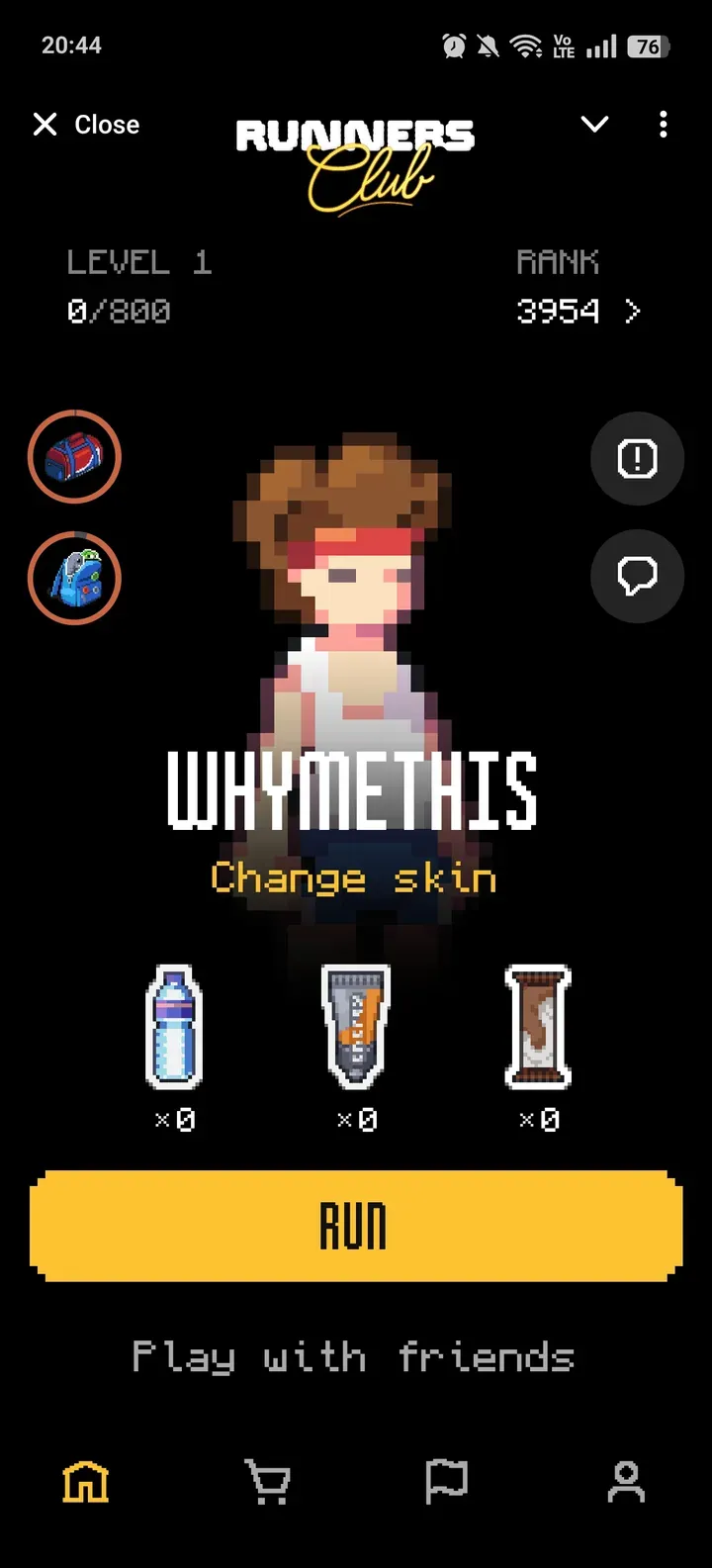Select the water bottle item

[x=175, y=1029]
